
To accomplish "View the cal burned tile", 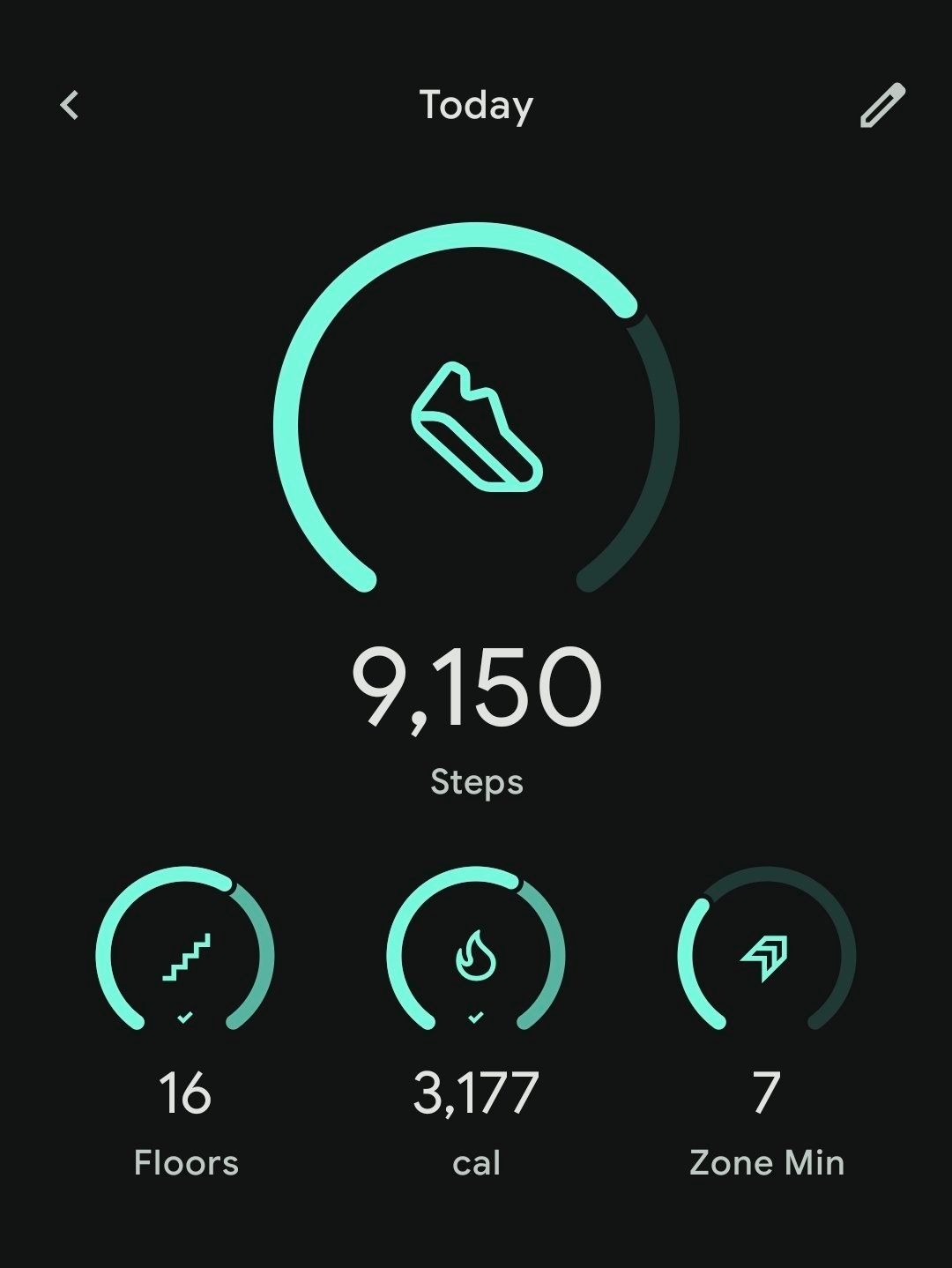I will click(x=476, y=1023).
